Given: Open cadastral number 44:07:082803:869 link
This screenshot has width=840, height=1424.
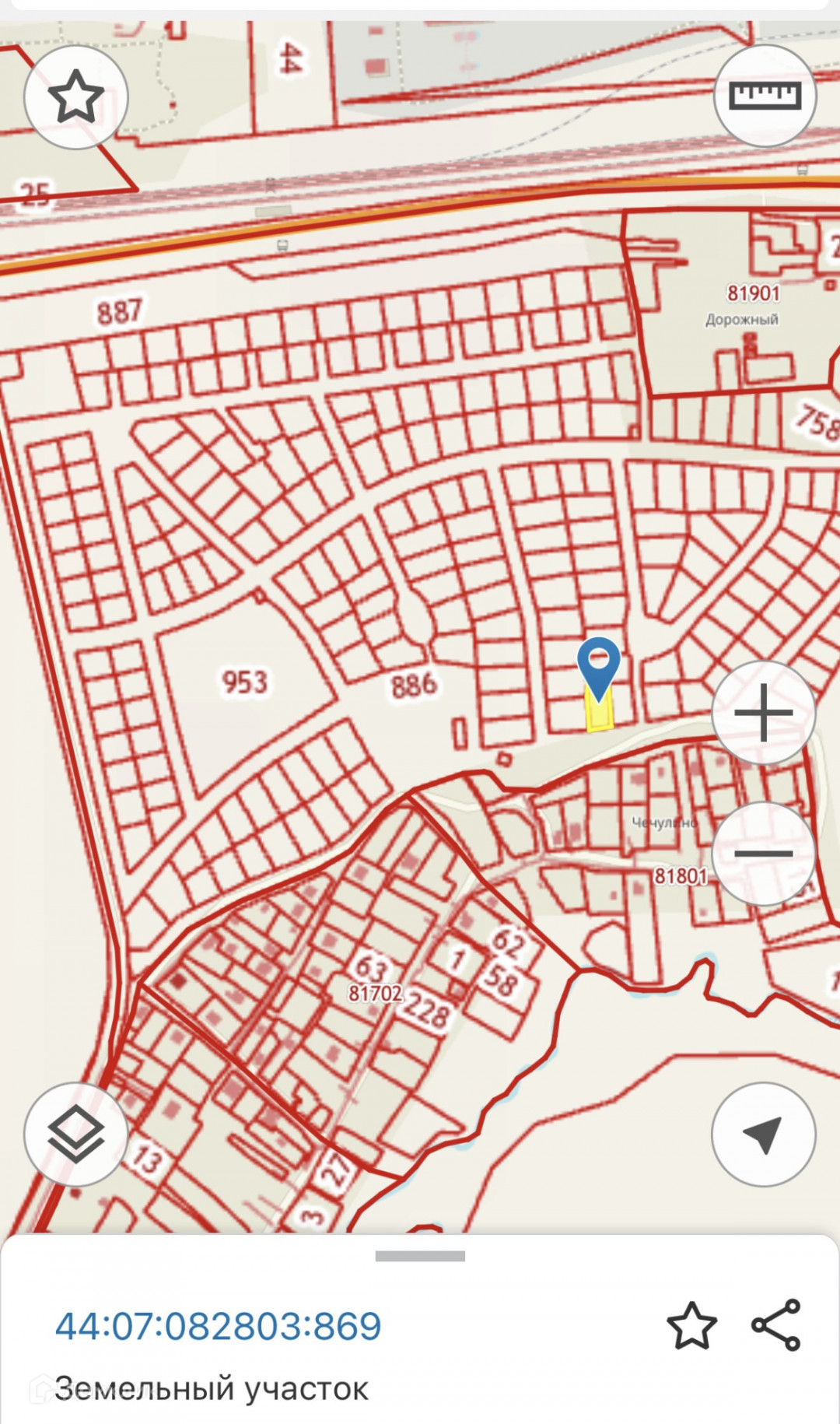Looking at the screenshot, I should click(x=218, y=1326).
